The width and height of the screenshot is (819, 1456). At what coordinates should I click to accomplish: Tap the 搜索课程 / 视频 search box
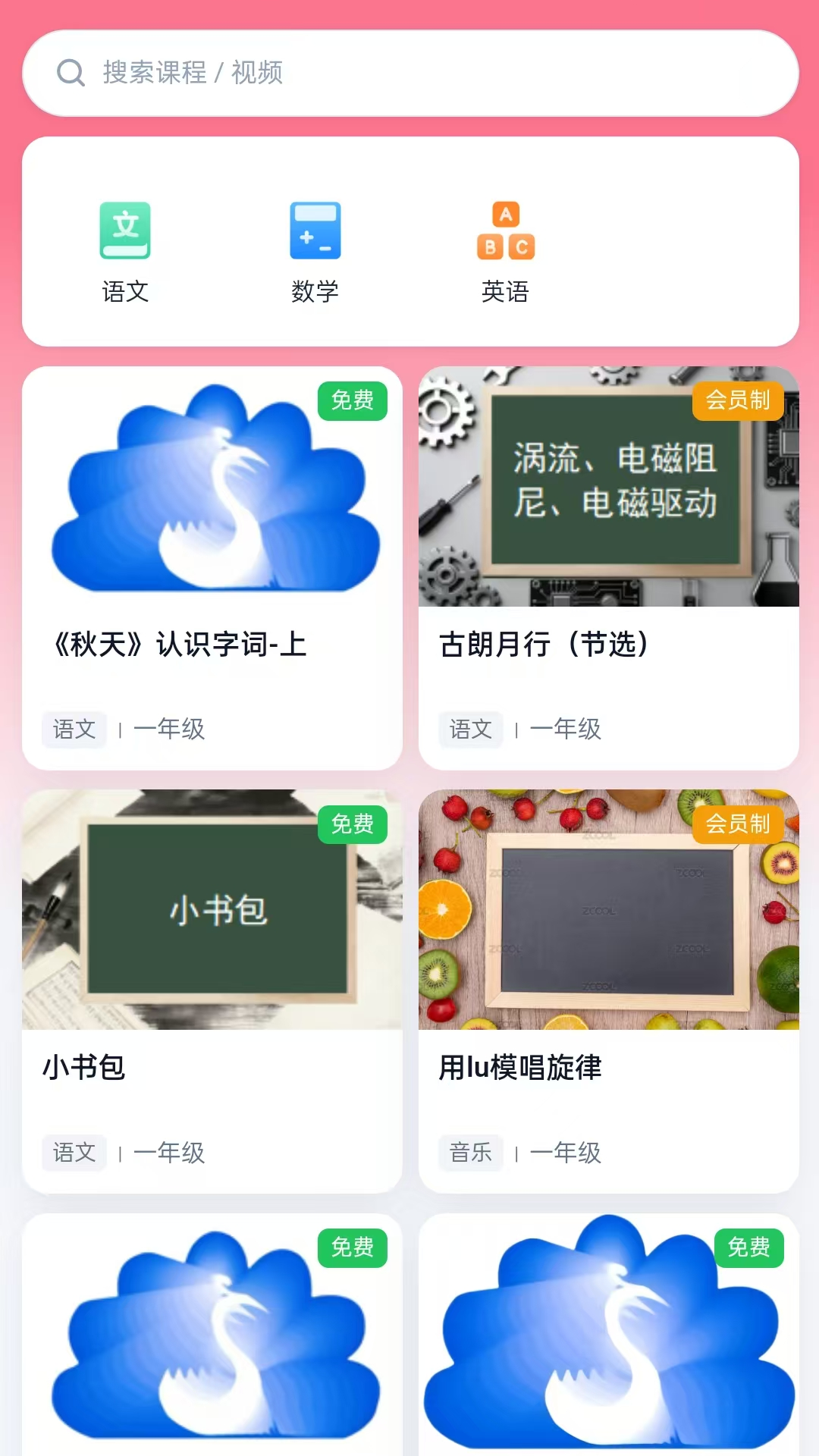[409, 73]
